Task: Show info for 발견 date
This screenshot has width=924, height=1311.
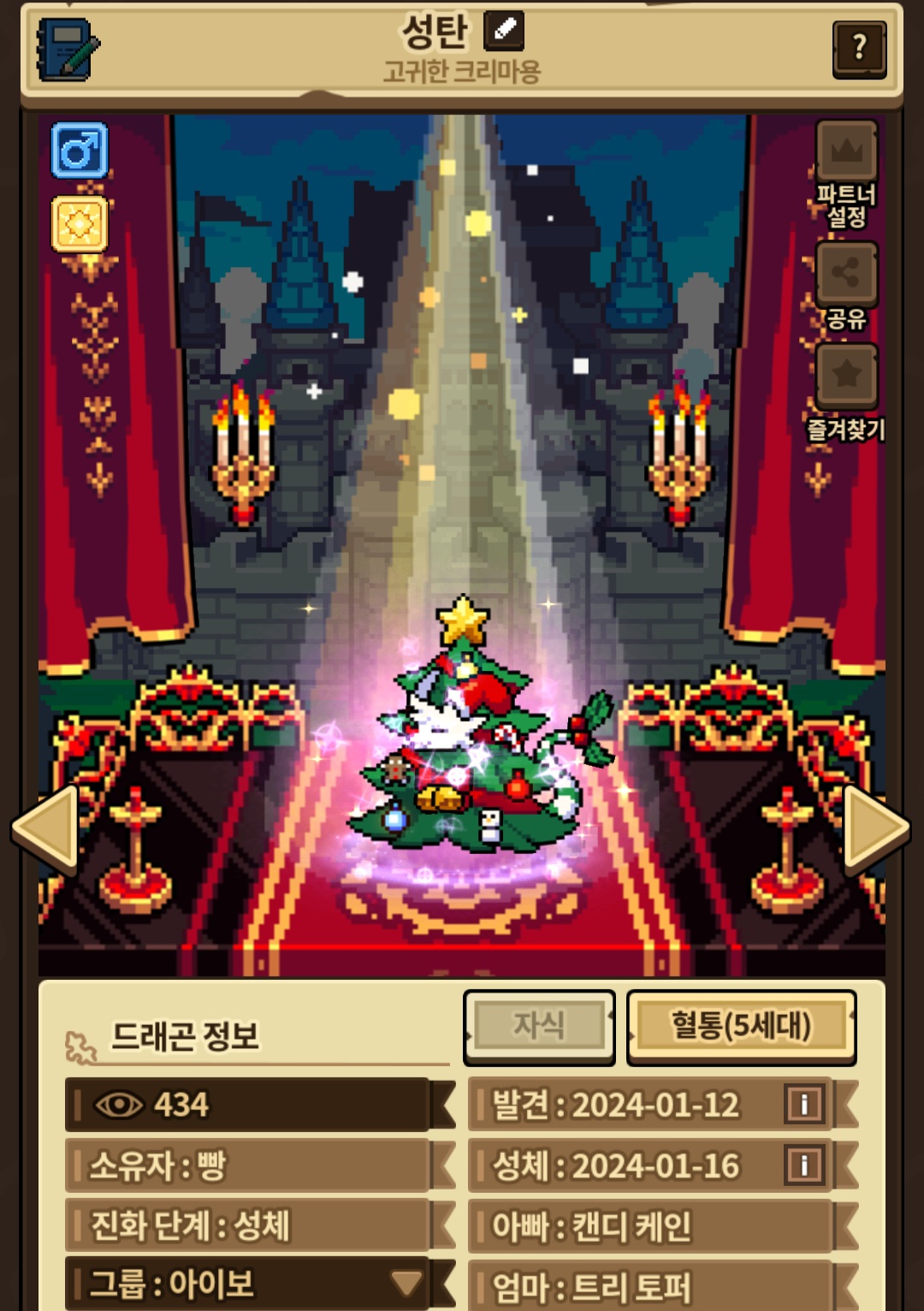Action: 803,1104
